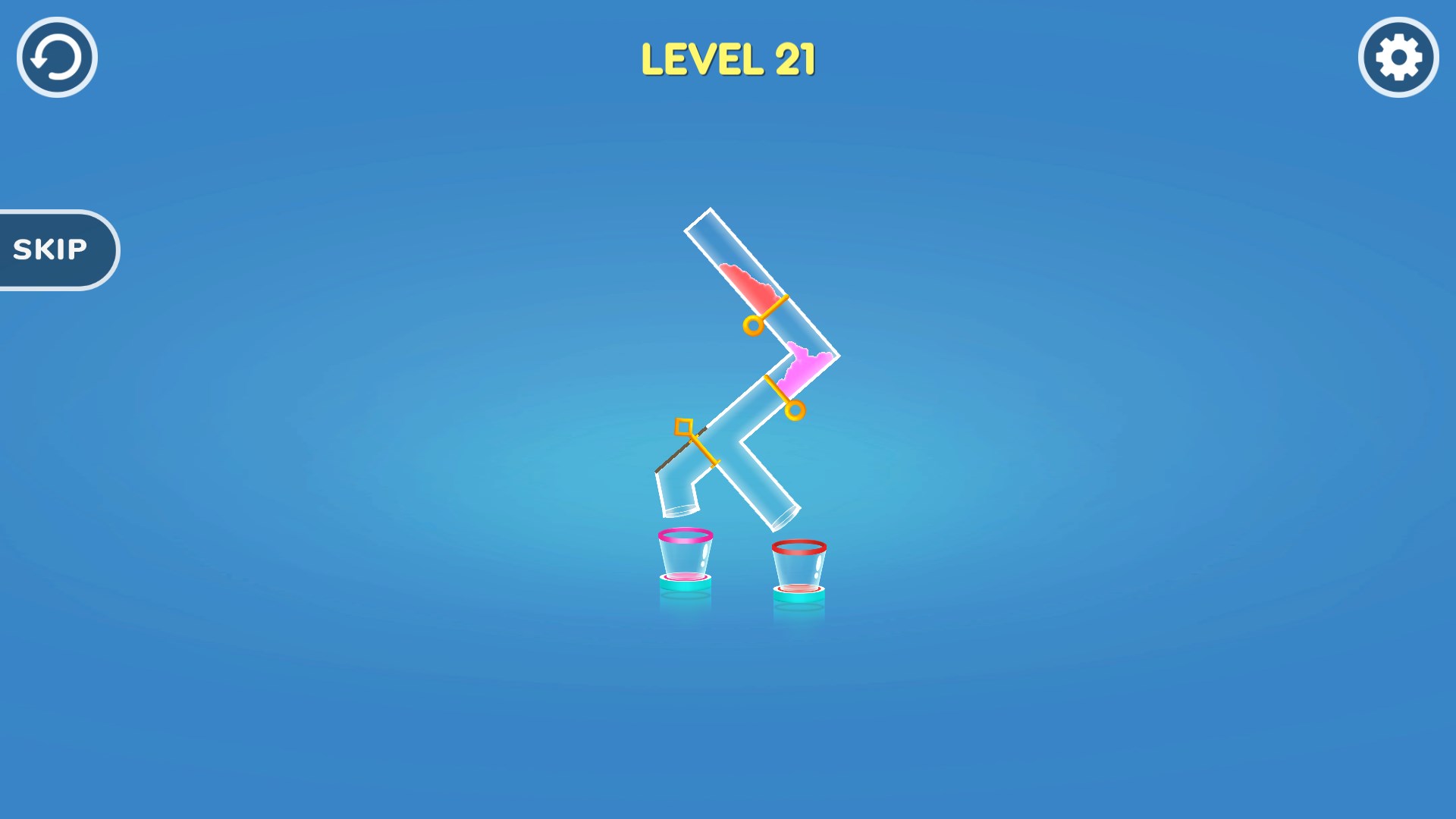Open the settings gear

(x=1398, y=58)
